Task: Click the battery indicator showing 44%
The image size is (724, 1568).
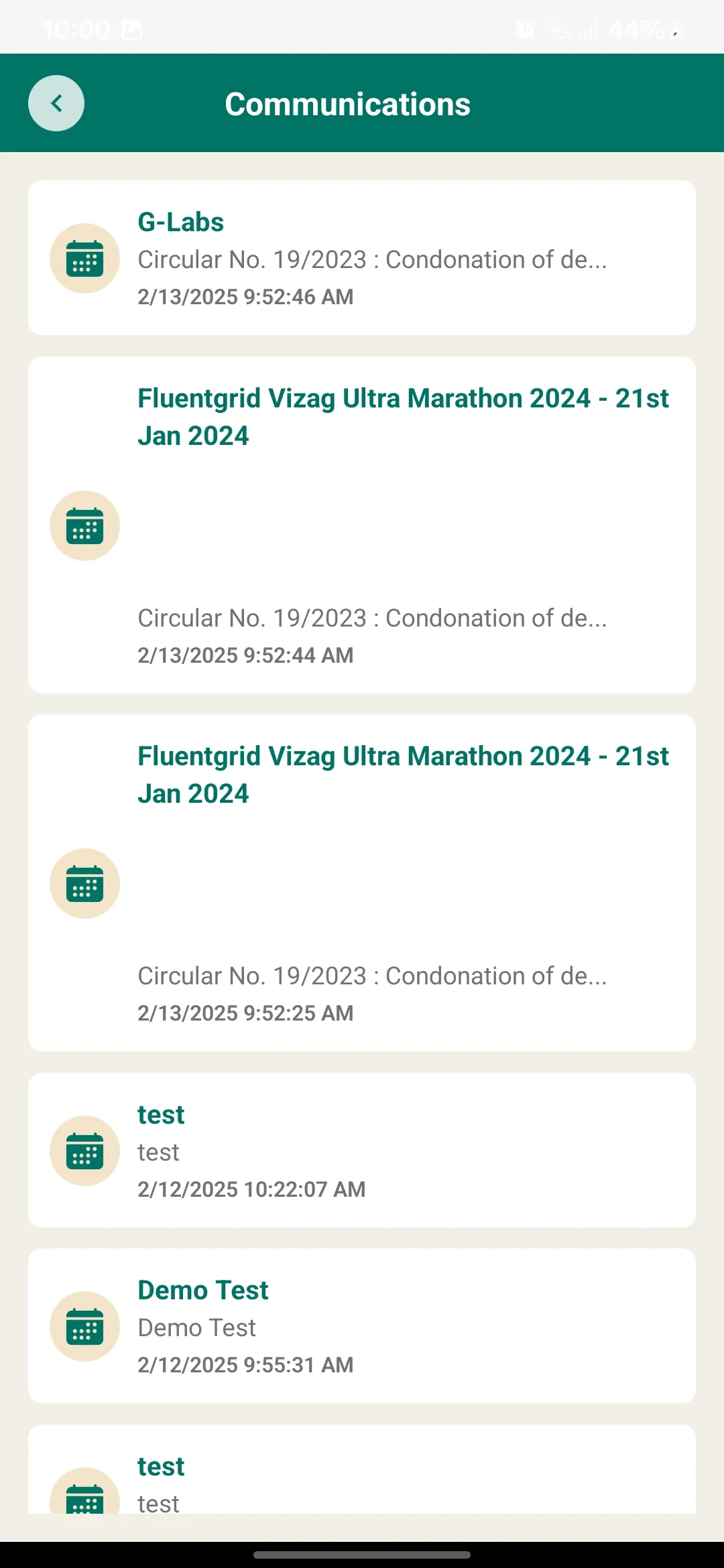Action: point(635,29)
